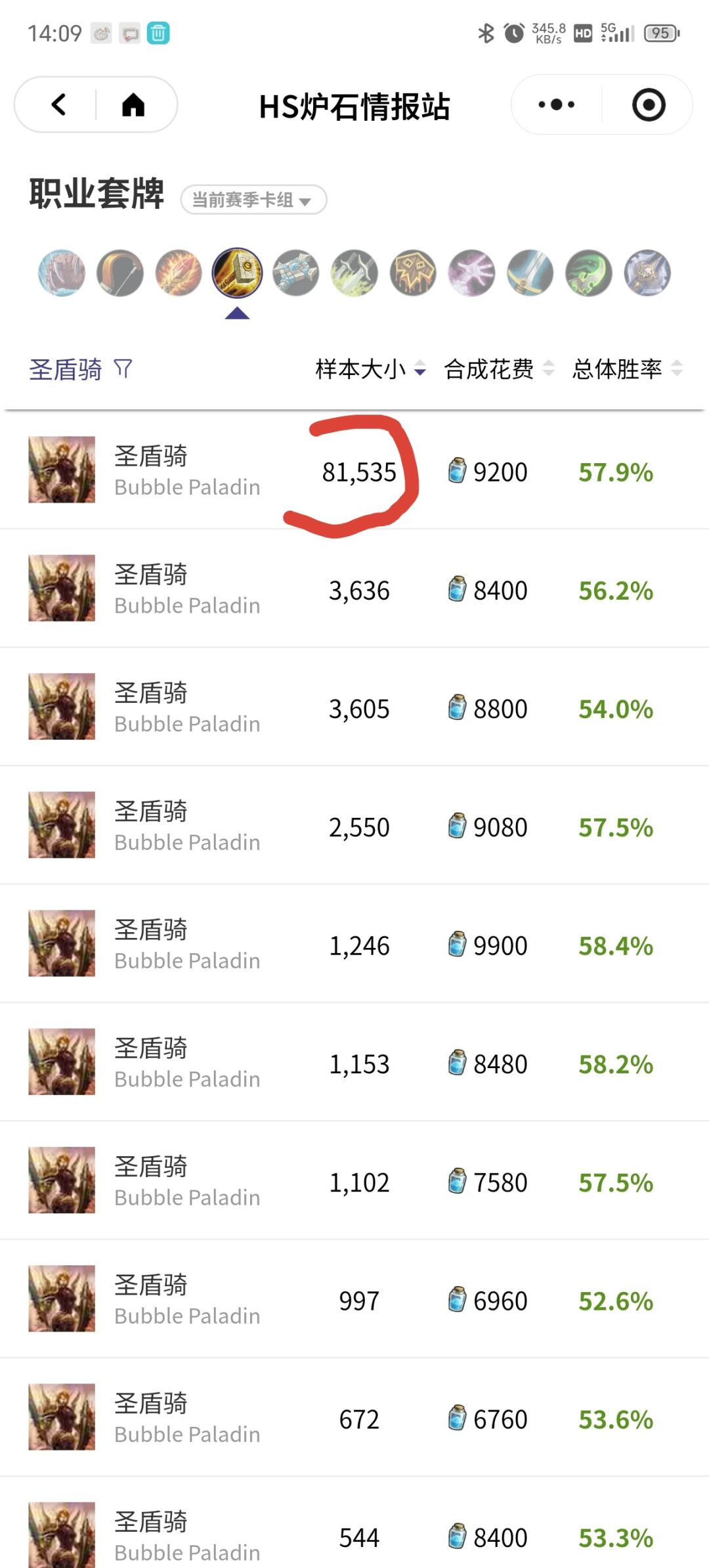Tap the home icon in the top bar

(133, 104)
